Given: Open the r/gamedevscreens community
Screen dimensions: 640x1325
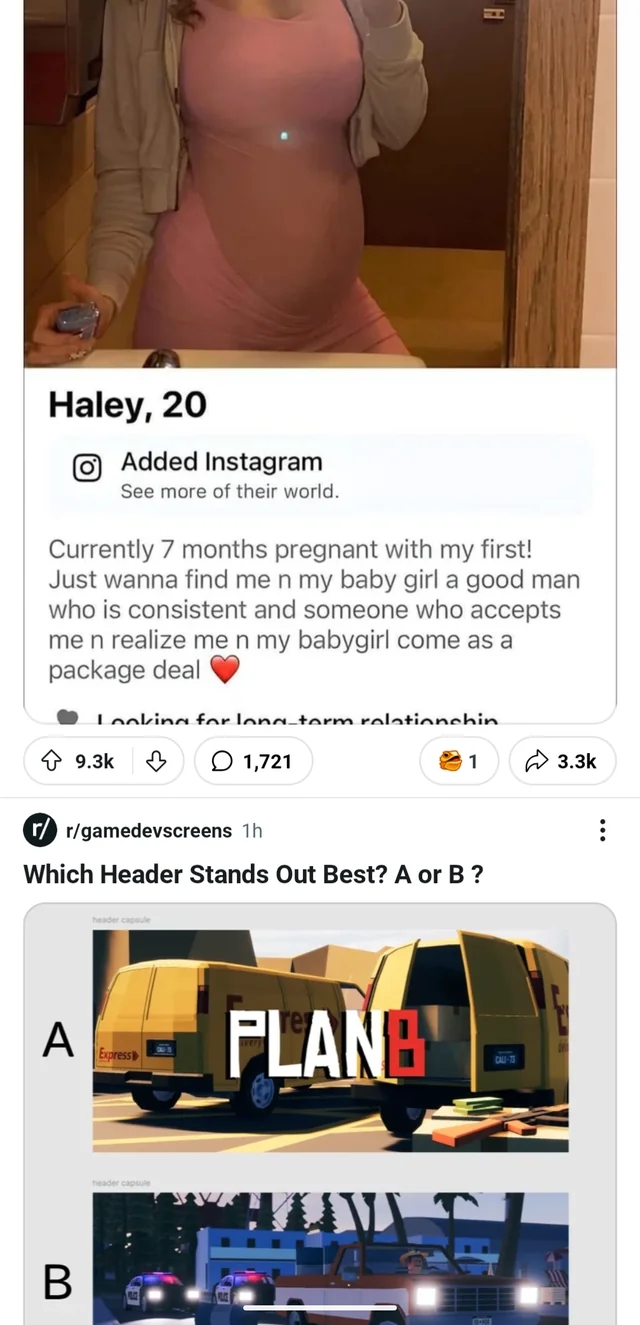Looking at the screenshot, I should coord(148,831).
